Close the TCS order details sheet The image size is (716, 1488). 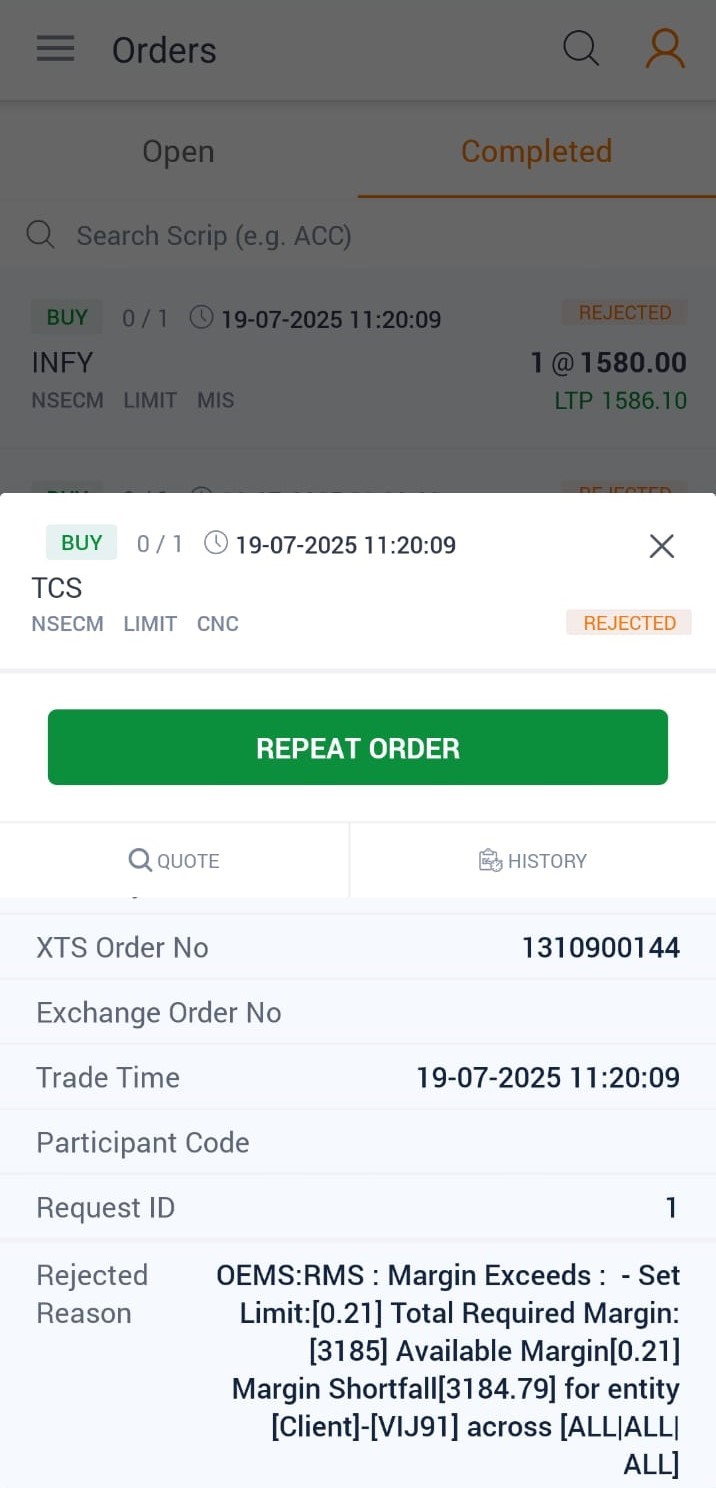coord(662,546)
